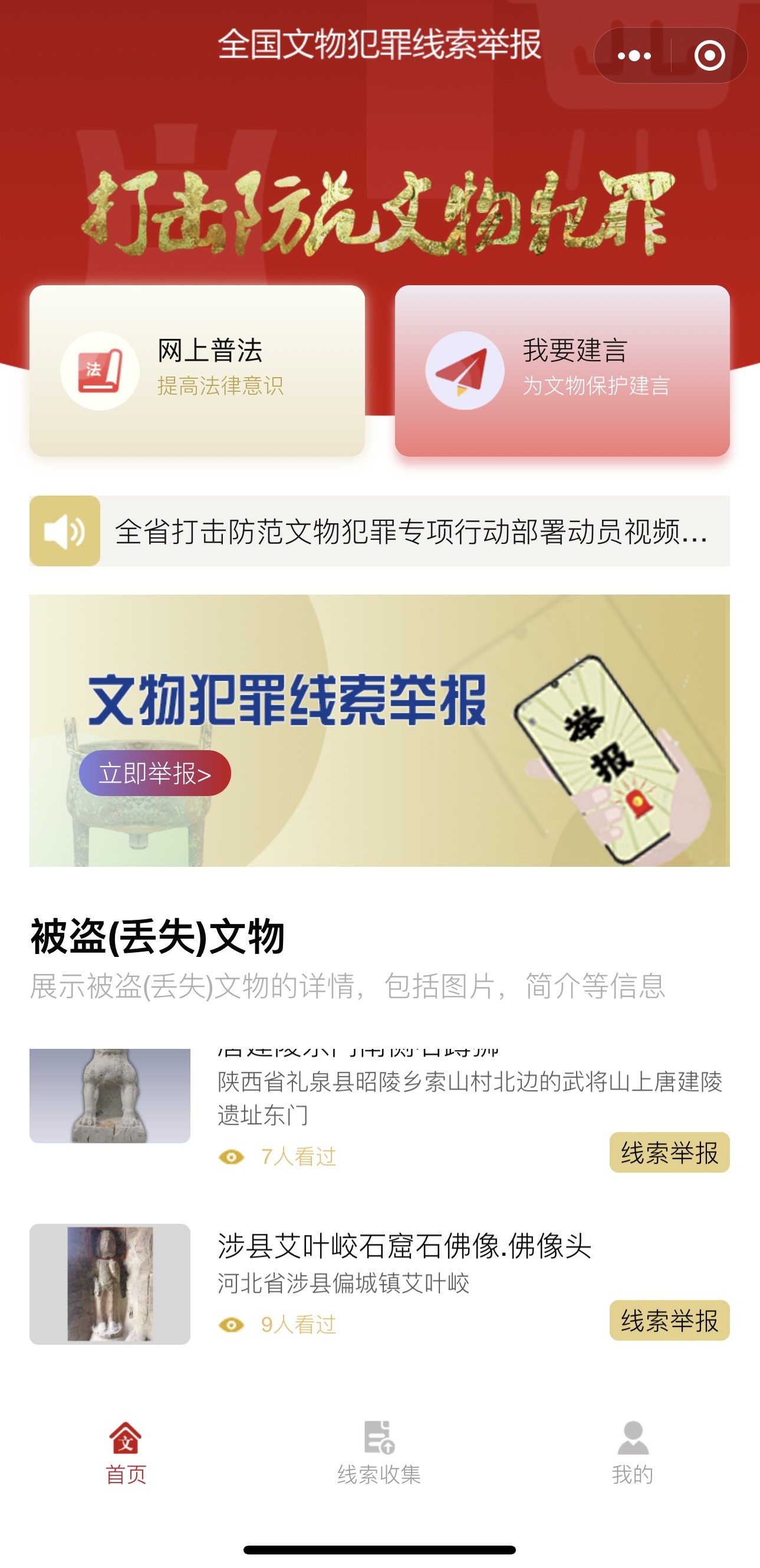Open the 全省打击防范文物犯罪 announcement
The image size is (760, 1568).
pos(411,531)
